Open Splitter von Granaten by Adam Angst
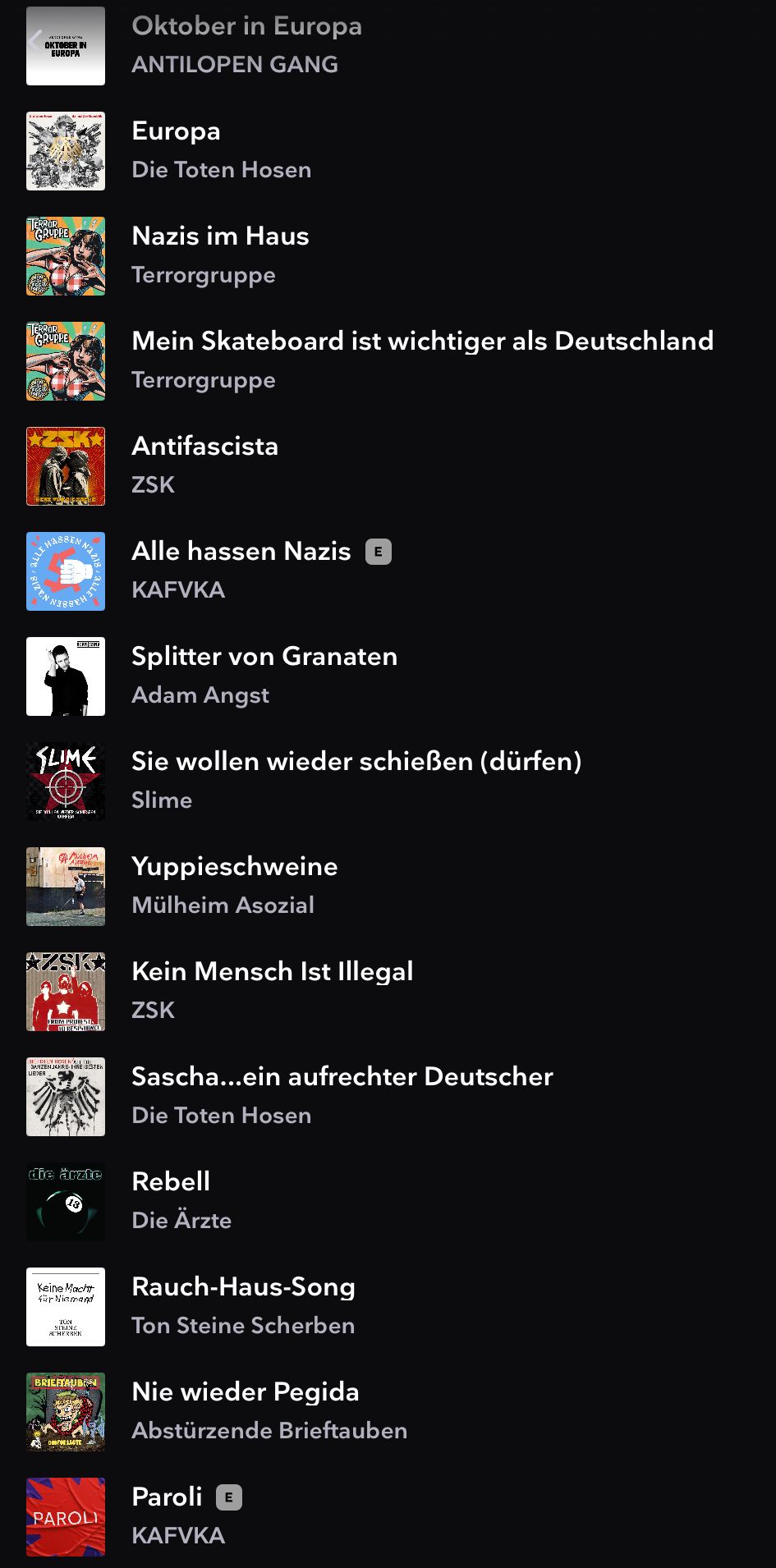 point(264,675)
